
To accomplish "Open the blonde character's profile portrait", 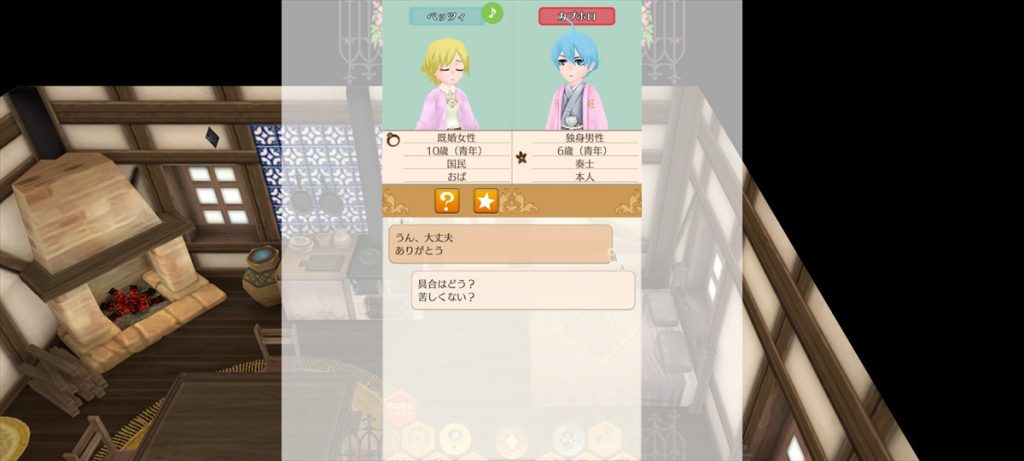I will point(446,82).
